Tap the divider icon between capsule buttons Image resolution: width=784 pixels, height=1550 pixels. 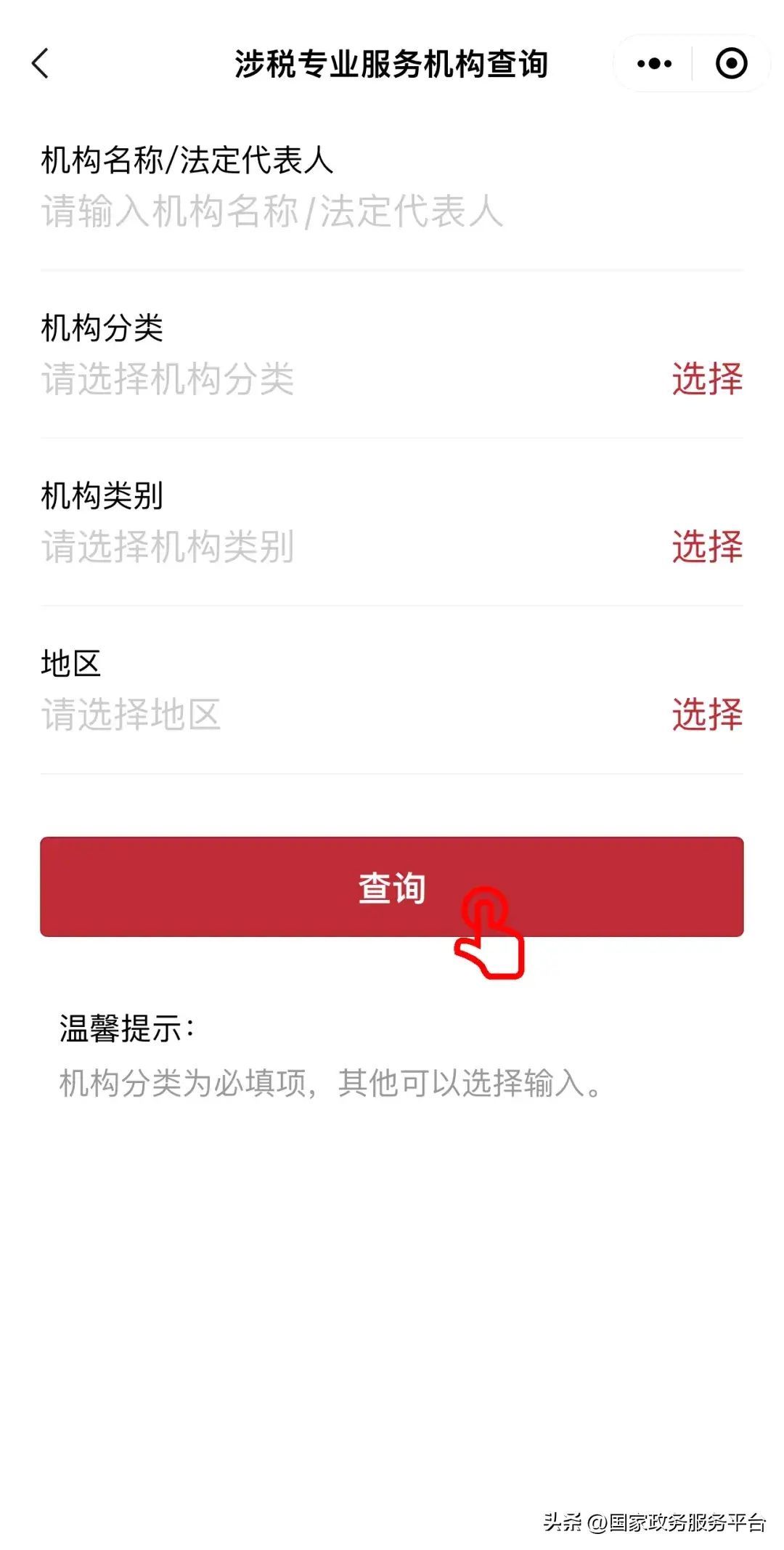(x=693, y=64)
